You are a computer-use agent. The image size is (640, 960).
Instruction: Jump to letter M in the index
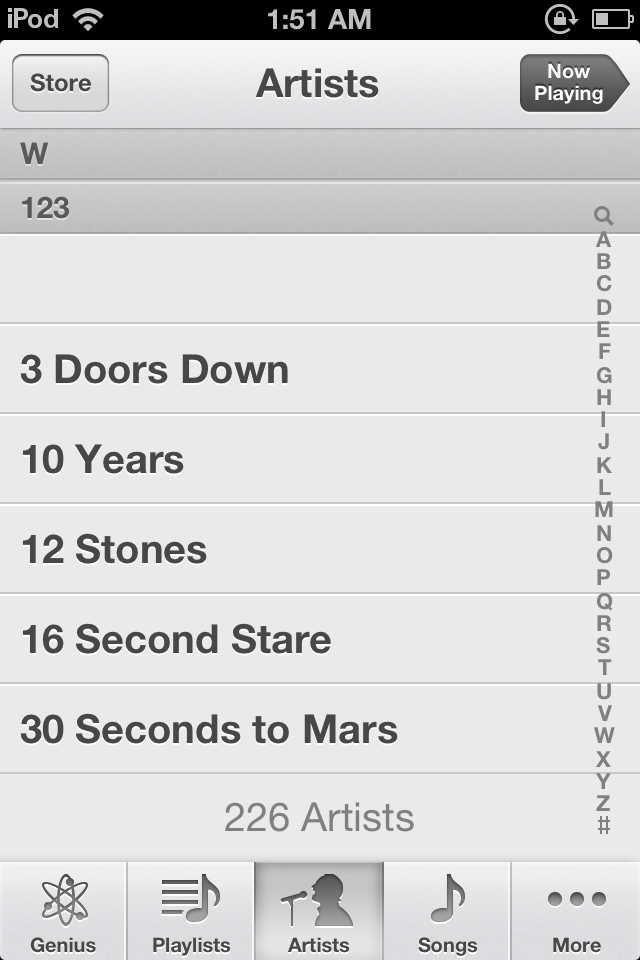[x=603, y=509]
